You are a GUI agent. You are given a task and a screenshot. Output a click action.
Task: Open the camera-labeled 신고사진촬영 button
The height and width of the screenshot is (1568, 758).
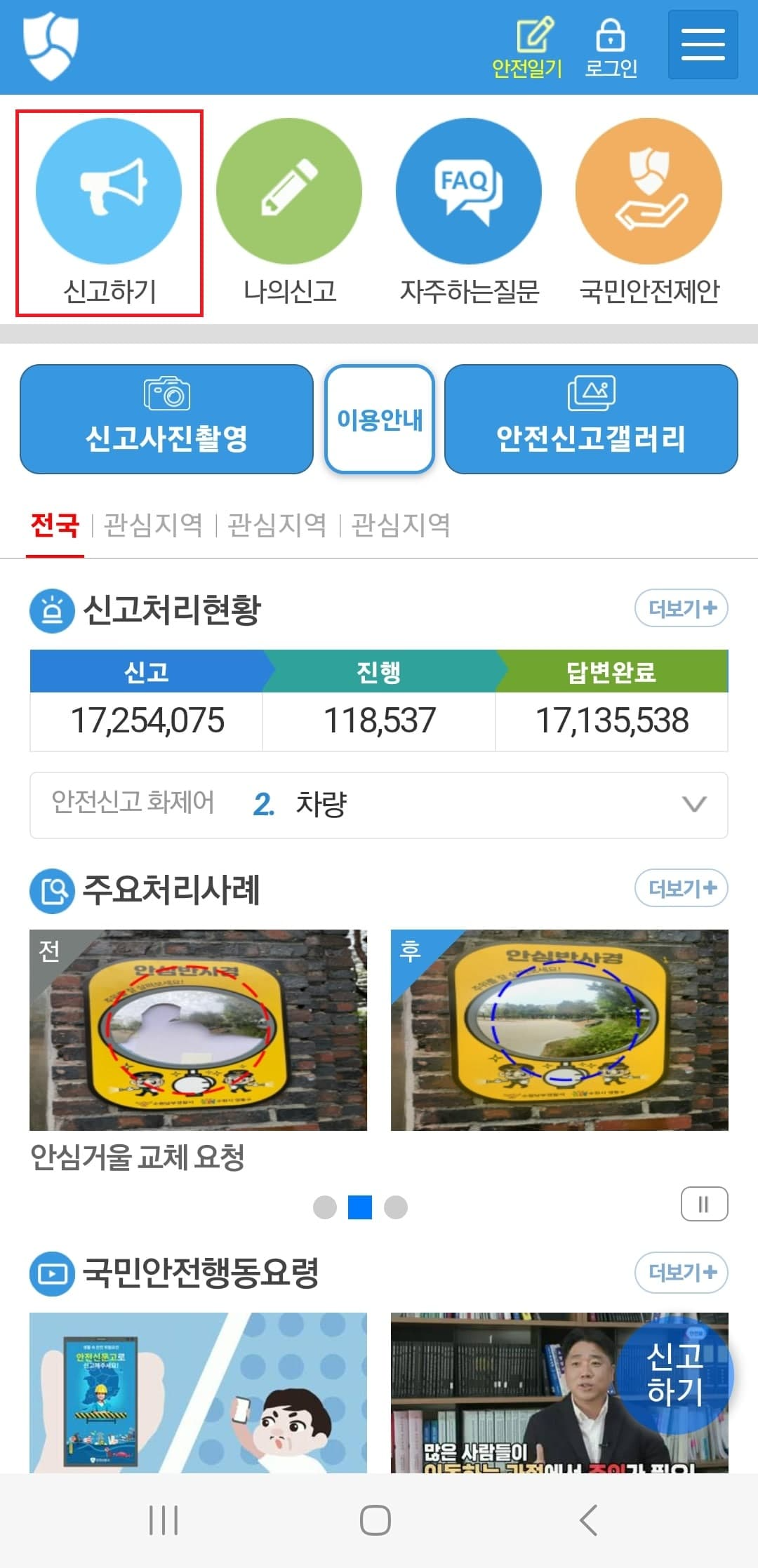[166, 420]
